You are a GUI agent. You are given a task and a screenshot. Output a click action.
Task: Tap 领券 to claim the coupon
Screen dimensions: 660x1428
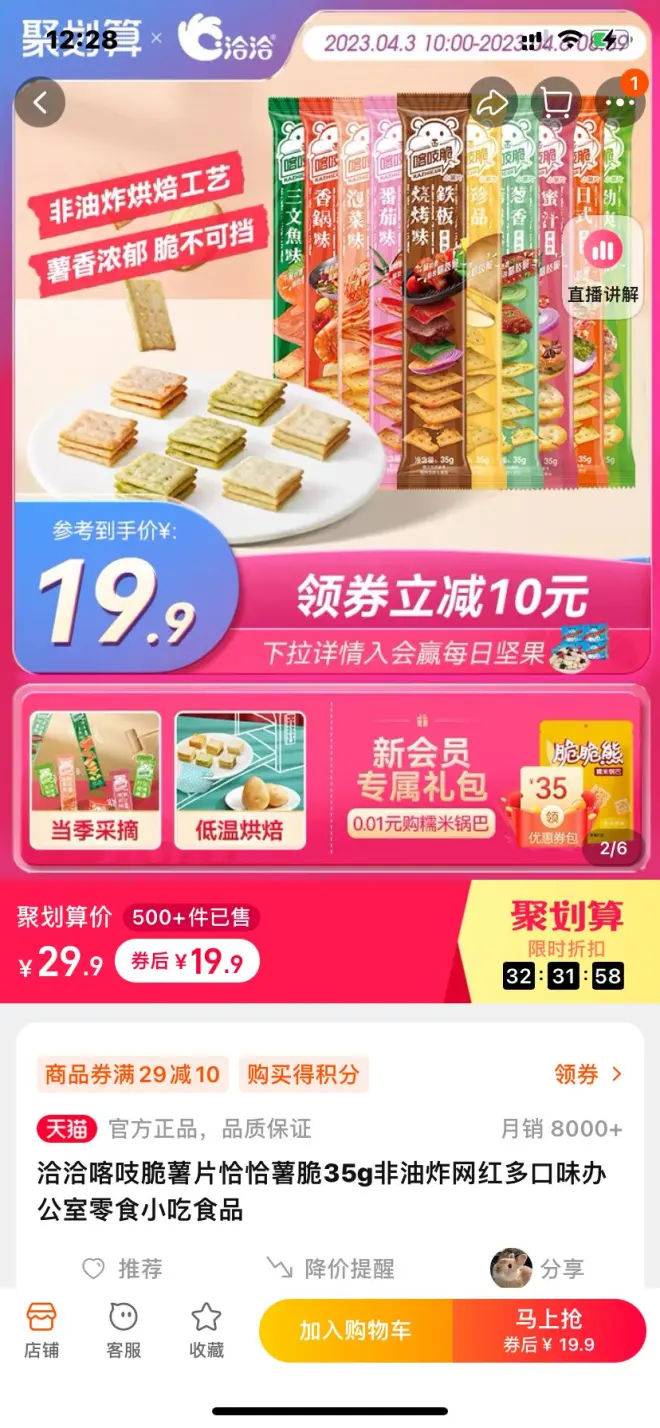(x=588, y=1074)
